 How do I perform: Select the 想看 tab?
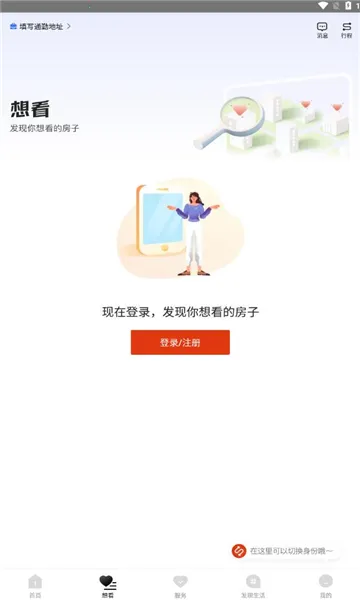[x=108, y=586]
